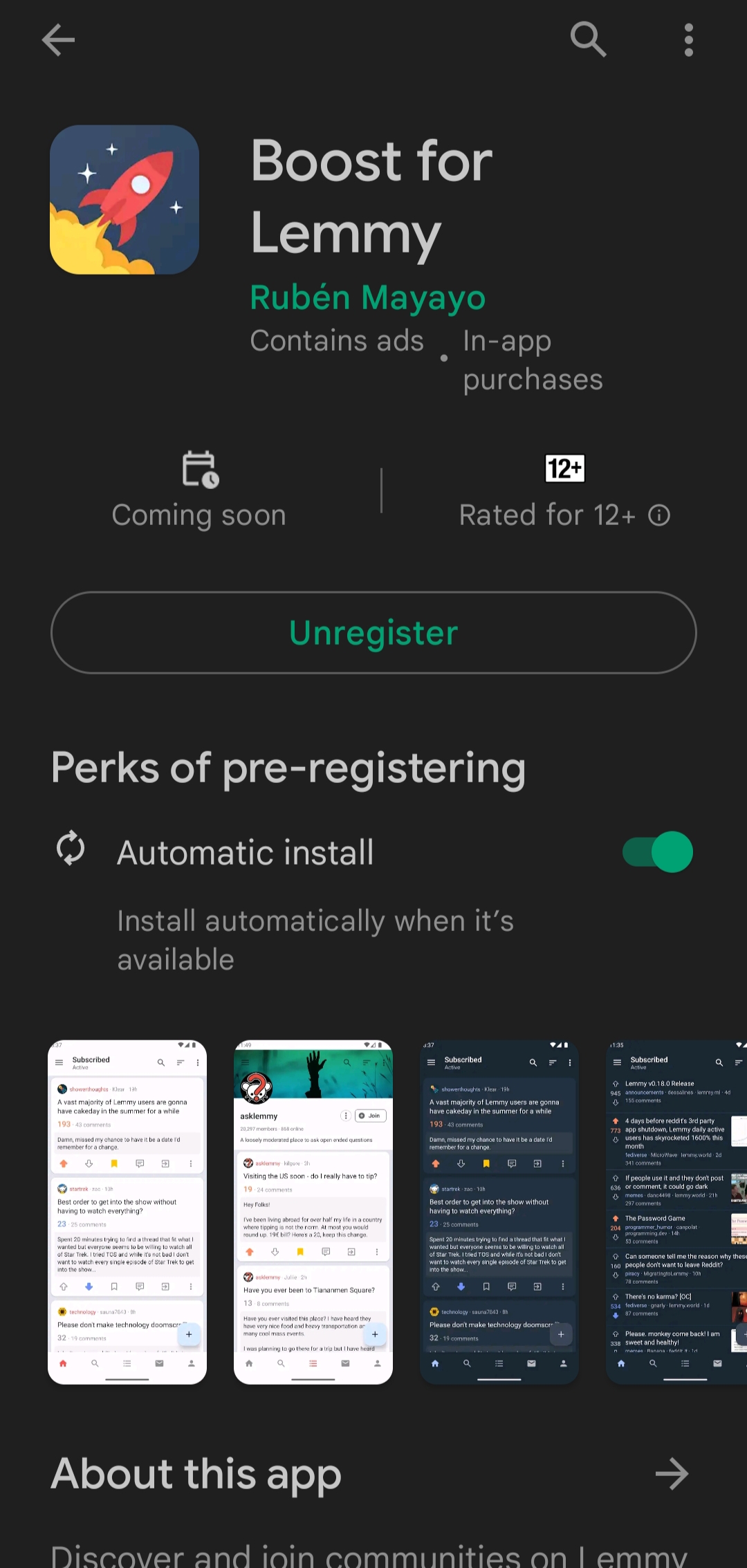Tap the Unregister button
The height and width of the screenshot is (1568, 747).
pos(373,632)
